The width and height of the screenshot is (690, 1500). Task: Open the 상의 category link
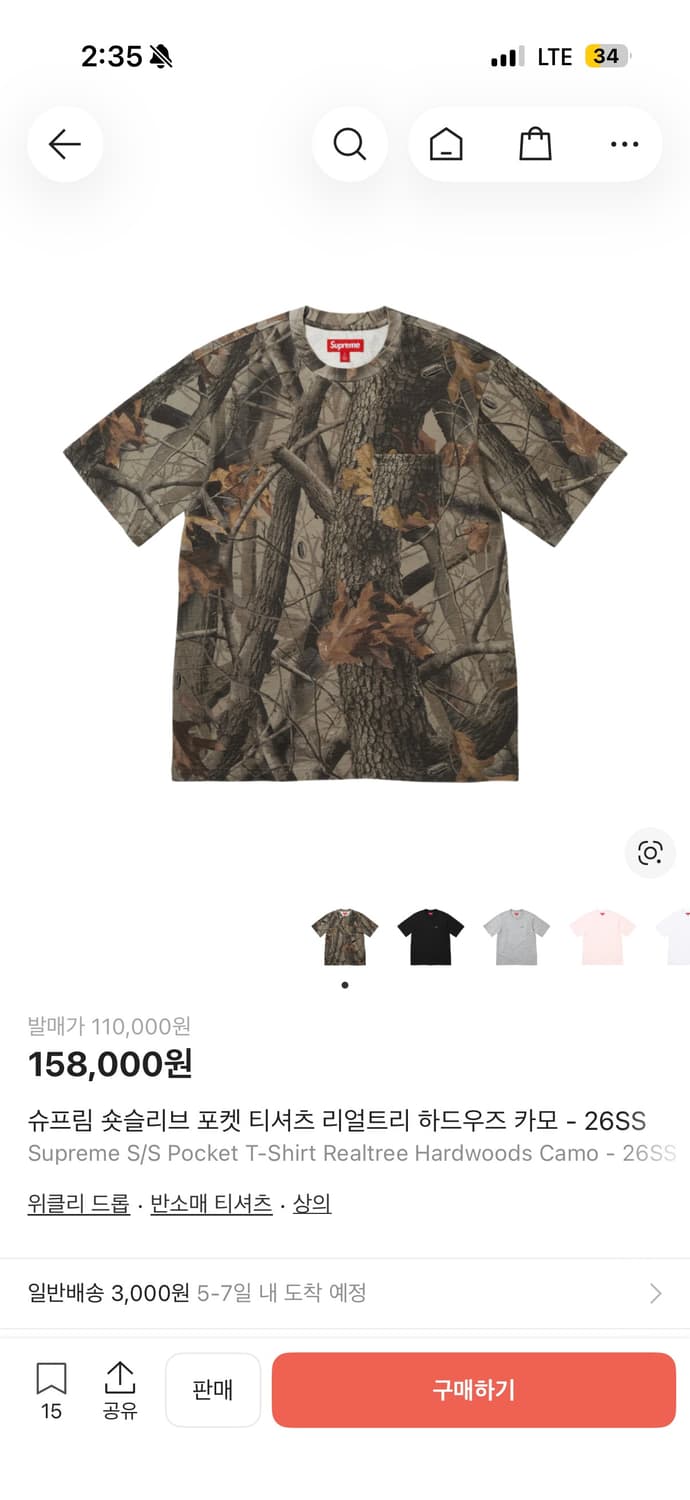312,1204
